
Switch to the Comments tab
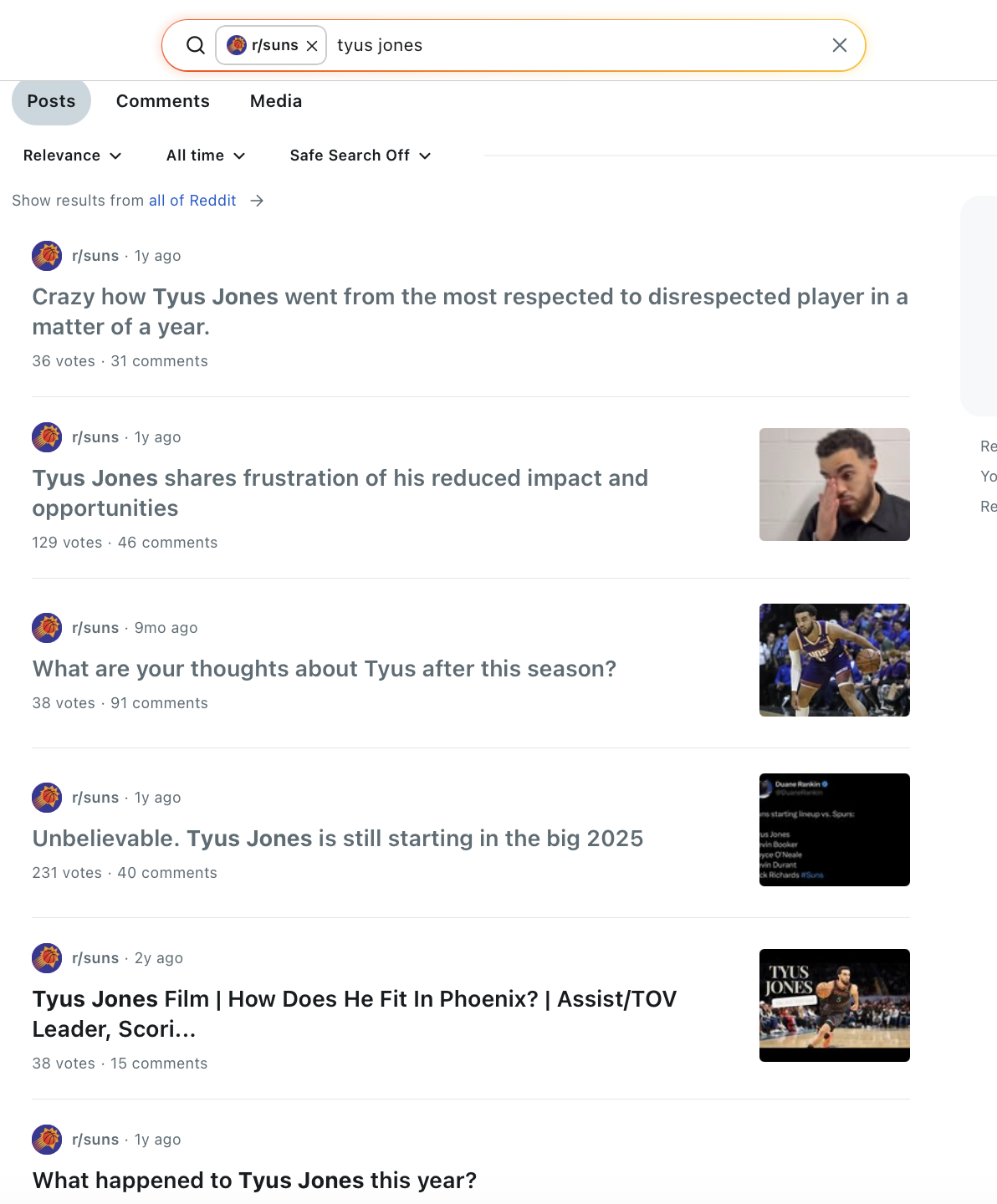(162, 101)
